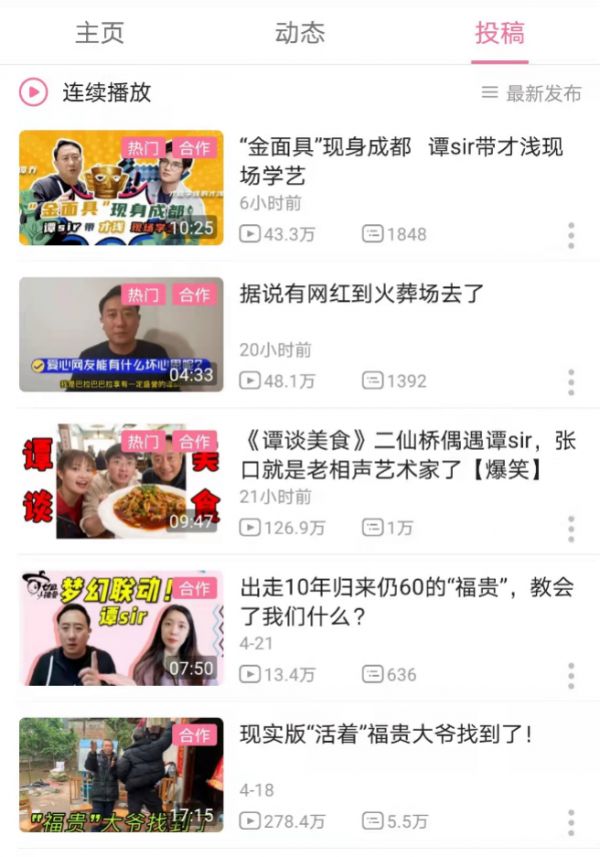The width and height of the screenshot is (600, 857).
Task: Open more options for 据说有网红到火葬场去了
Action: [571, 382]
